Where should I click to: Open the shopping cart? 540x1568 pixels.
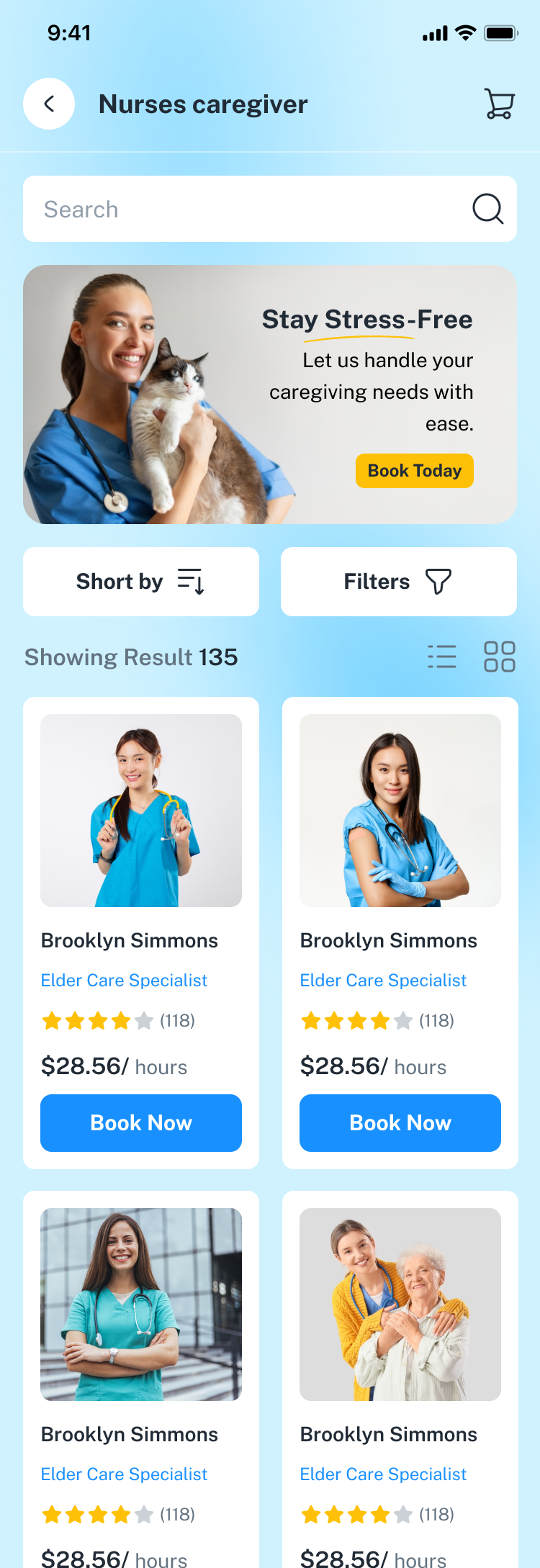[499, 104]
